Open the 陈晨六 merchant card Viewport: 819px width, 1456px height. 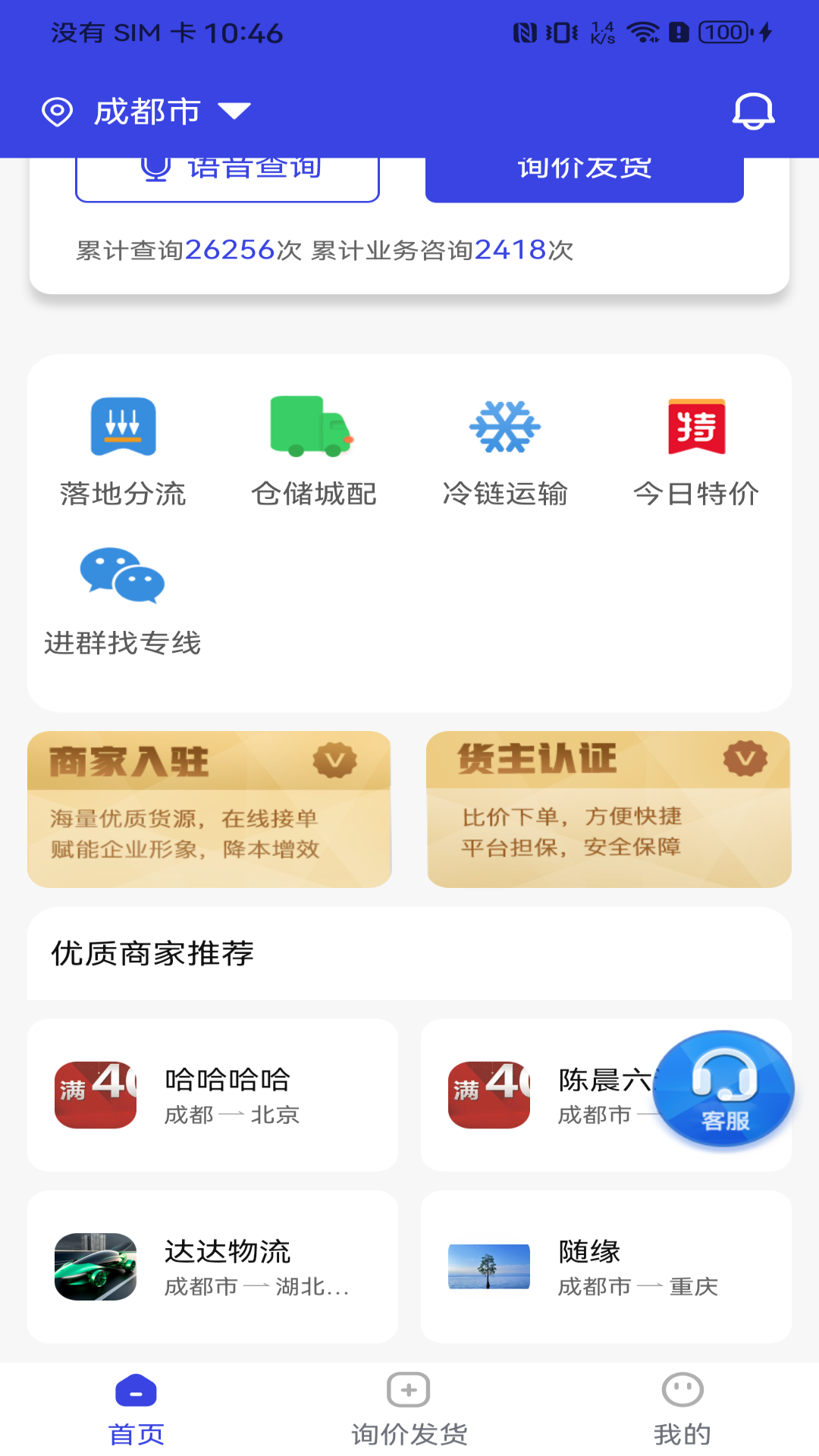(x=546, y=1095)
